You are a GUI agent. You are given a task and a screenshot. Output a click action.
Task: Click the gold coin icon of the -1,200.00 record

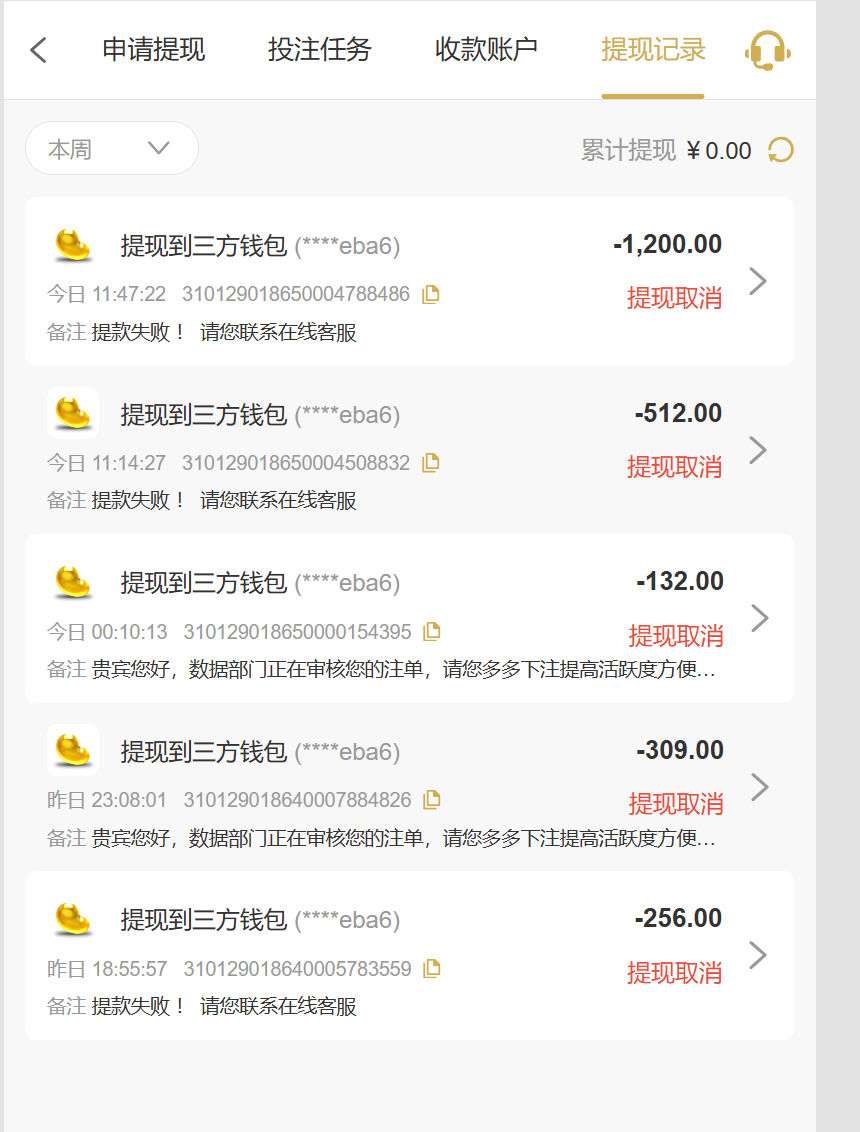tap(72, 245)
